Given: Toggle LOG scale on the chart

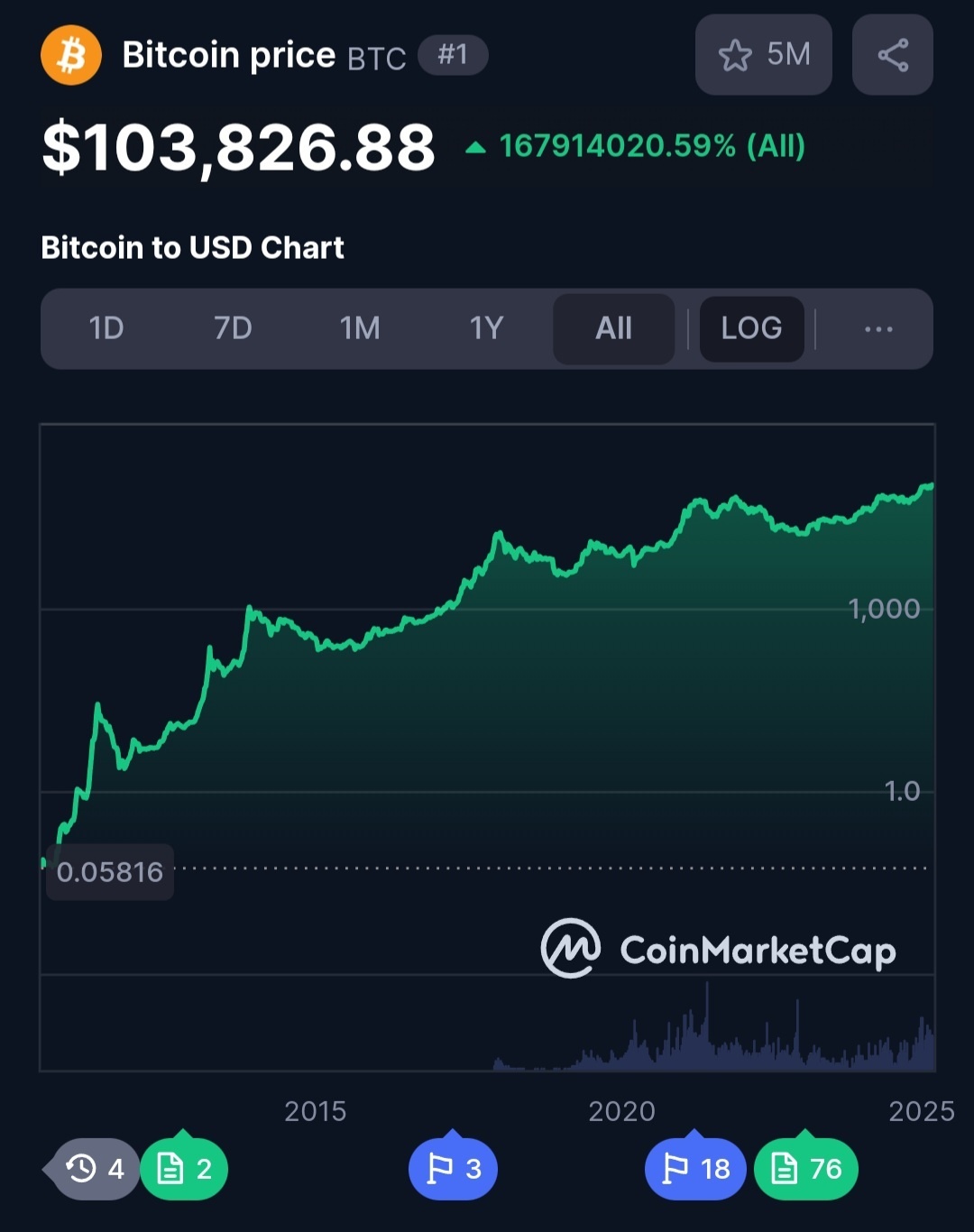Looking at the screenshot, I should coord(751,328).
